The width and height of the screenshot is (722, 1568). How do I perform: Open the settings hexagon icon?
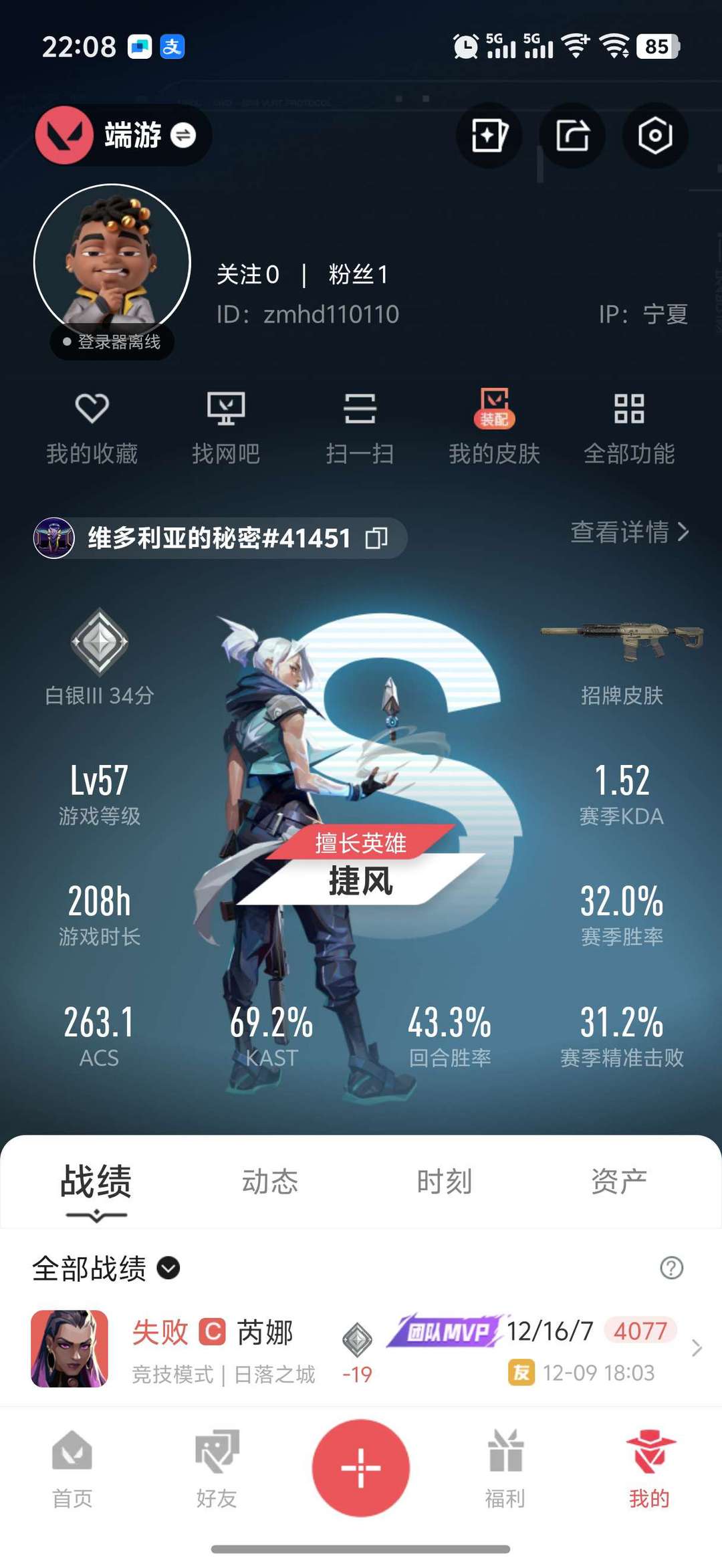(x=655, y=136)
